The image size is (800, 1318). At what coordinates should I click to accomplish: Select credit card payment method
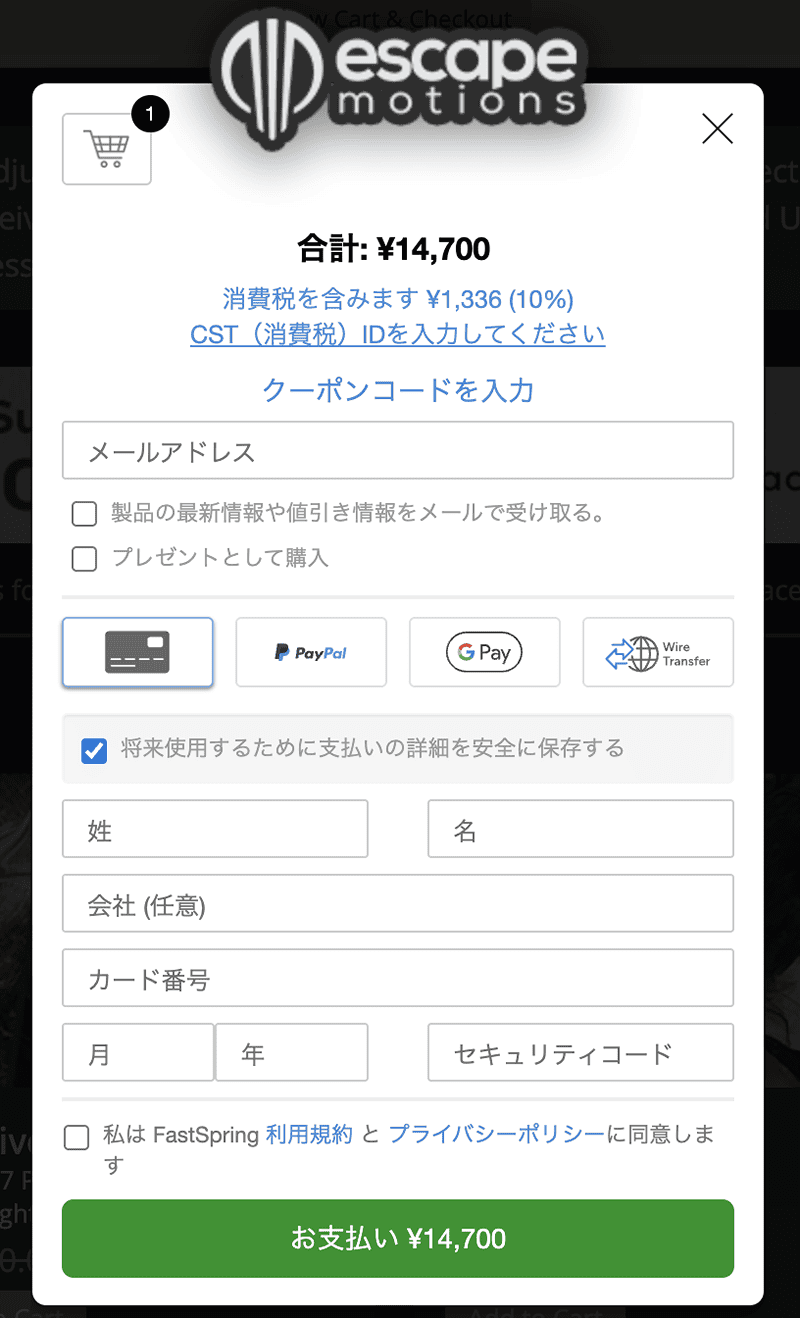tap(138, 652)
